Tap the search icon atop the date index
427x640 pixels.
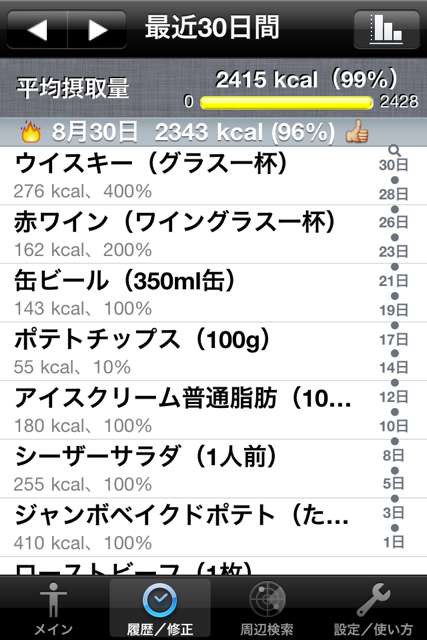[394, 151]
